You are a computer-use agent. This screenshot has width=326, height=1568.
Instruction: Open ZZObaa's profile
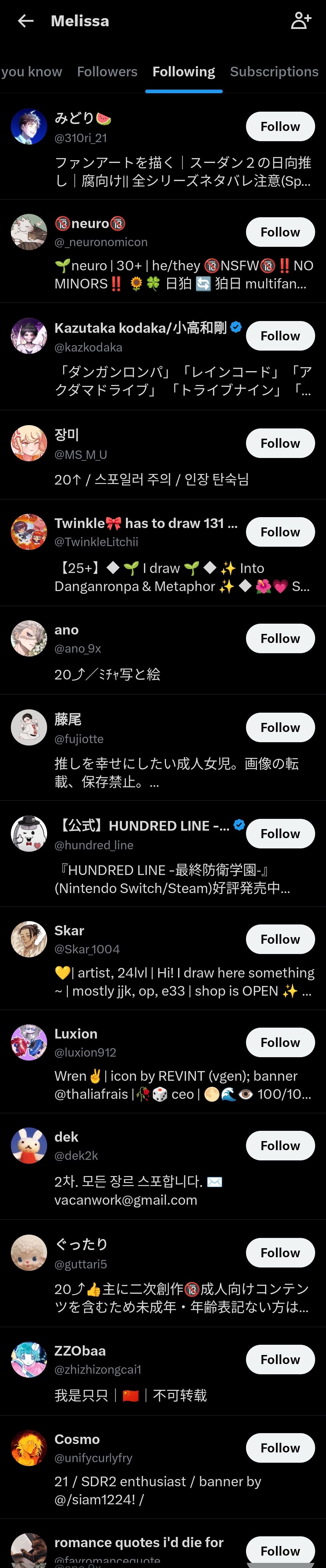point(163,1371)
